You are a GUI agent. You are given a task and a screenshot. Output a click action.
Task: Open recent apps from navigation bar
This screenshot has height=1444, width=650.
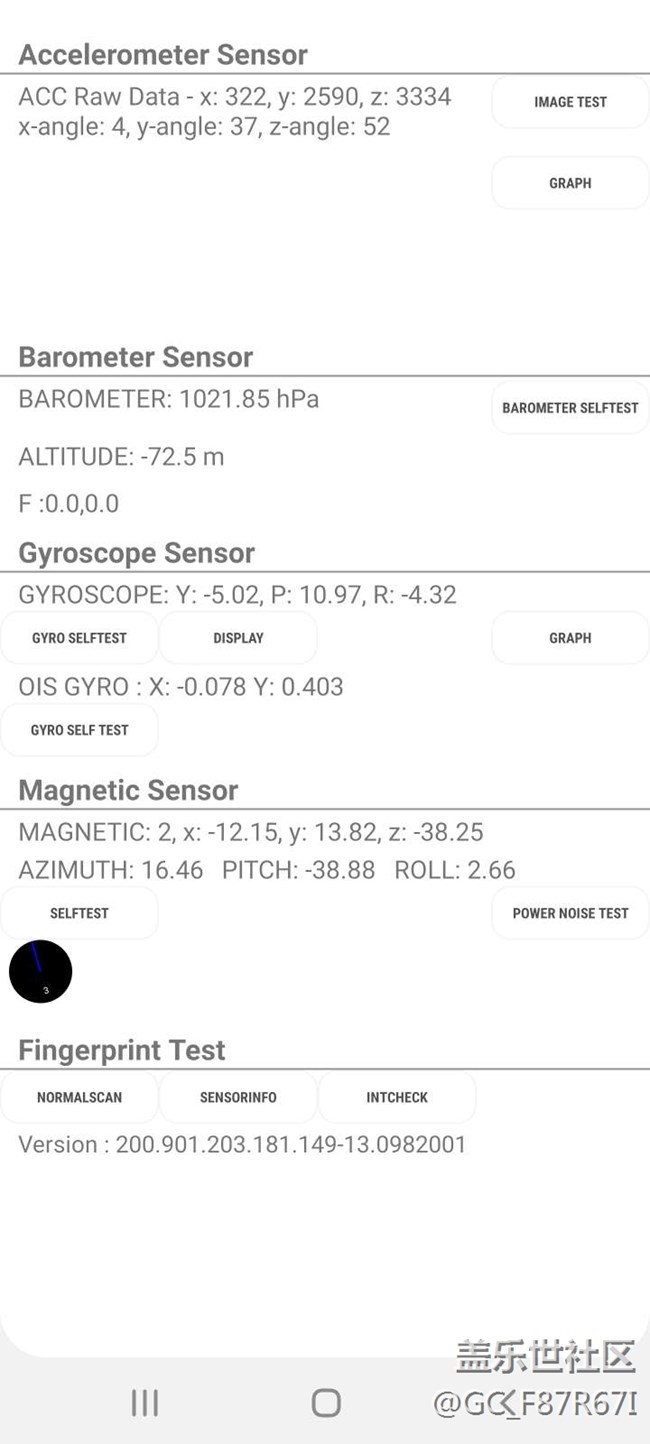pyautogui.click(x=145, y=1403)
